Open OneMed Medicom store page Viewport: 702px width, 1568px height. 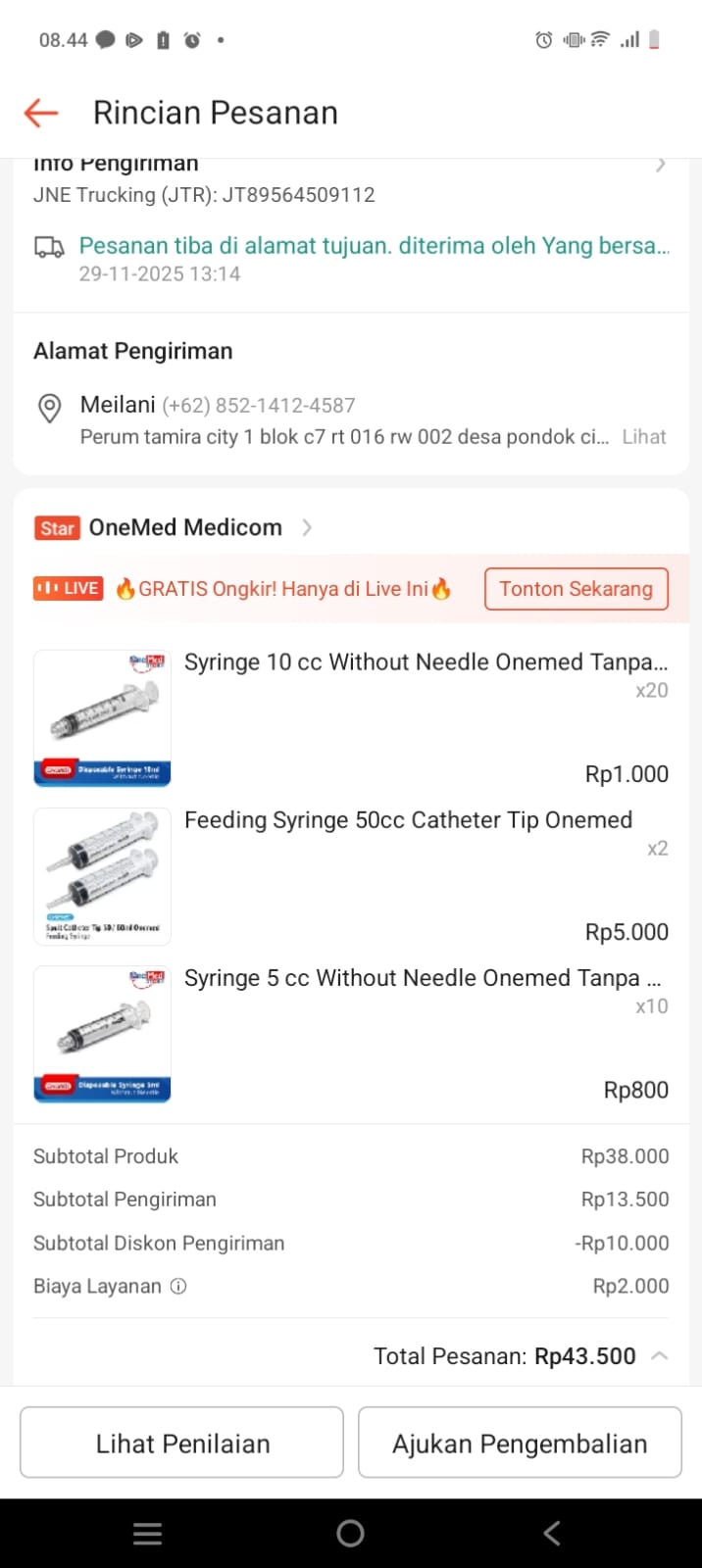pyautogui.click(x=185, y=527)
